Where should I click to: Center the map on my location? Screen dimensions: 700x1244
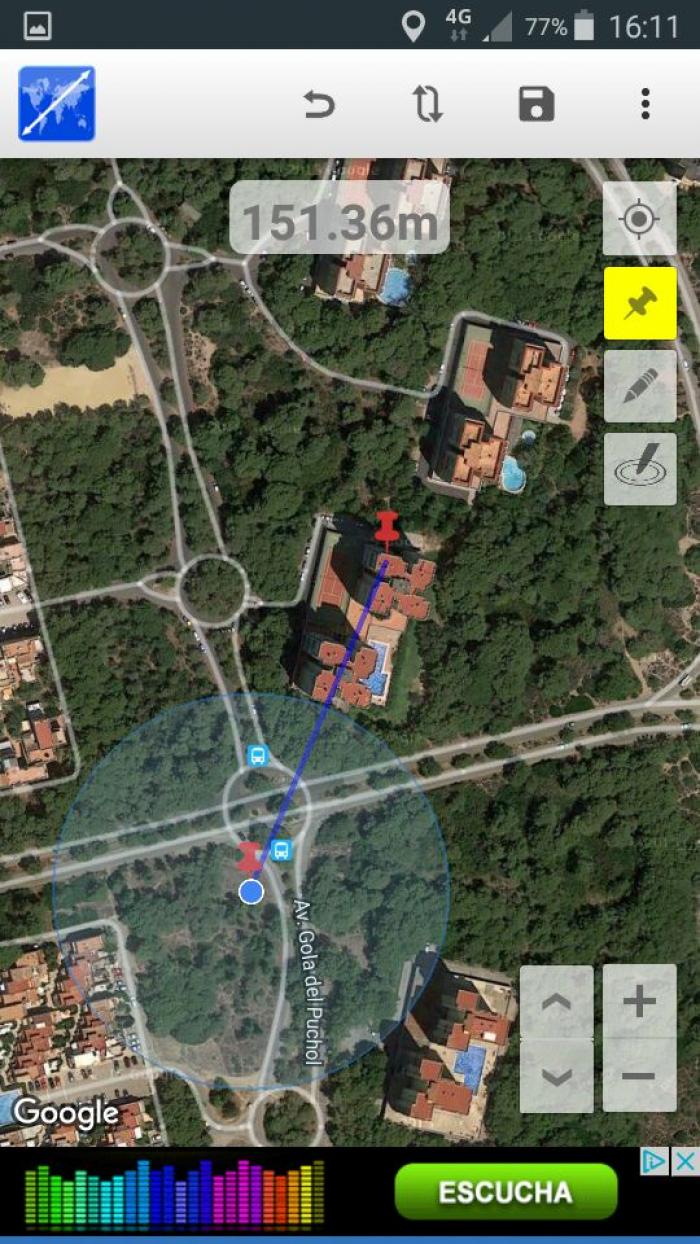(x=639, y=218)
